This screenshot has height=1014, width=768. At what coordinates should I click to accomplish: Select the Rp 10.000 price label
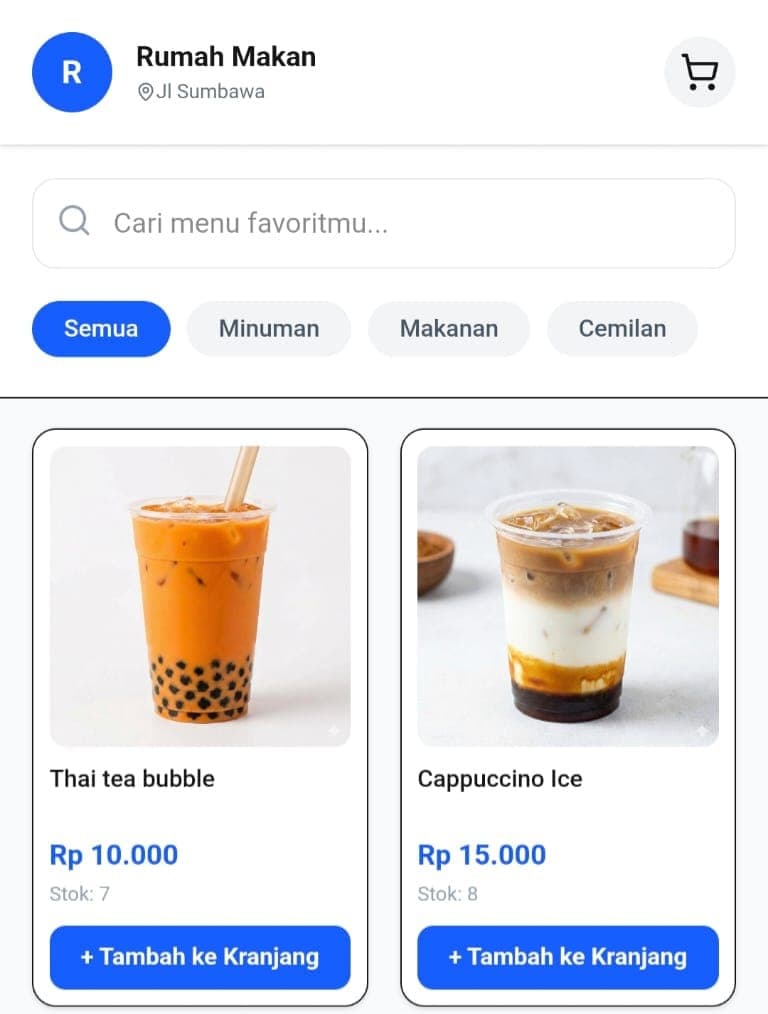(113, 855)
